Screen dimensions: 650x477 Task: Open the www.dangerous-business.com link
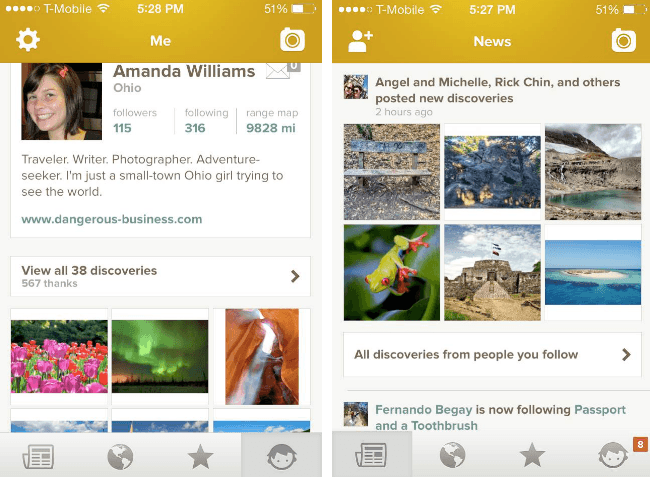(x=111, y=219)
